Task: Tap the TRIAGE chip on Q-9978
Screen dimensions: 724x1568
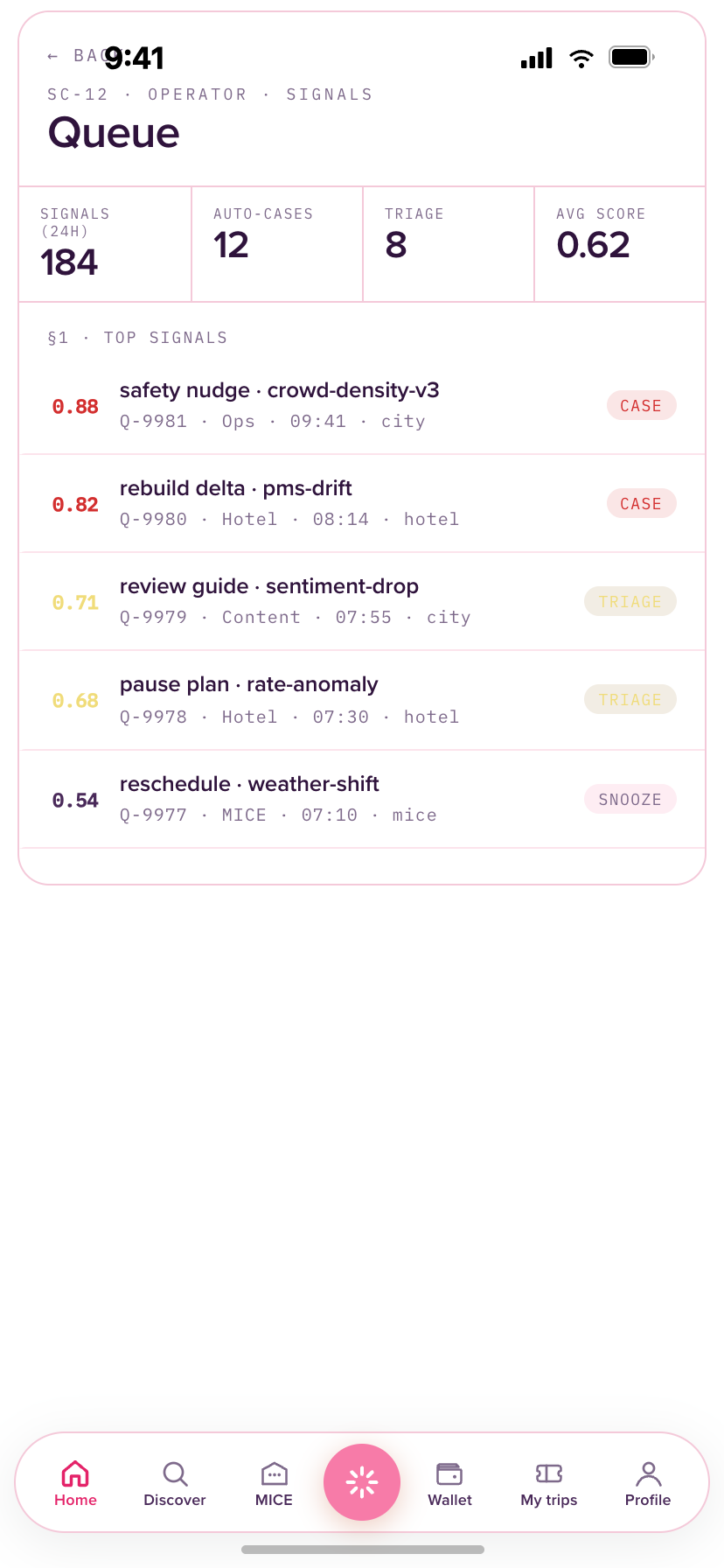Action: [x=630, y=700]
